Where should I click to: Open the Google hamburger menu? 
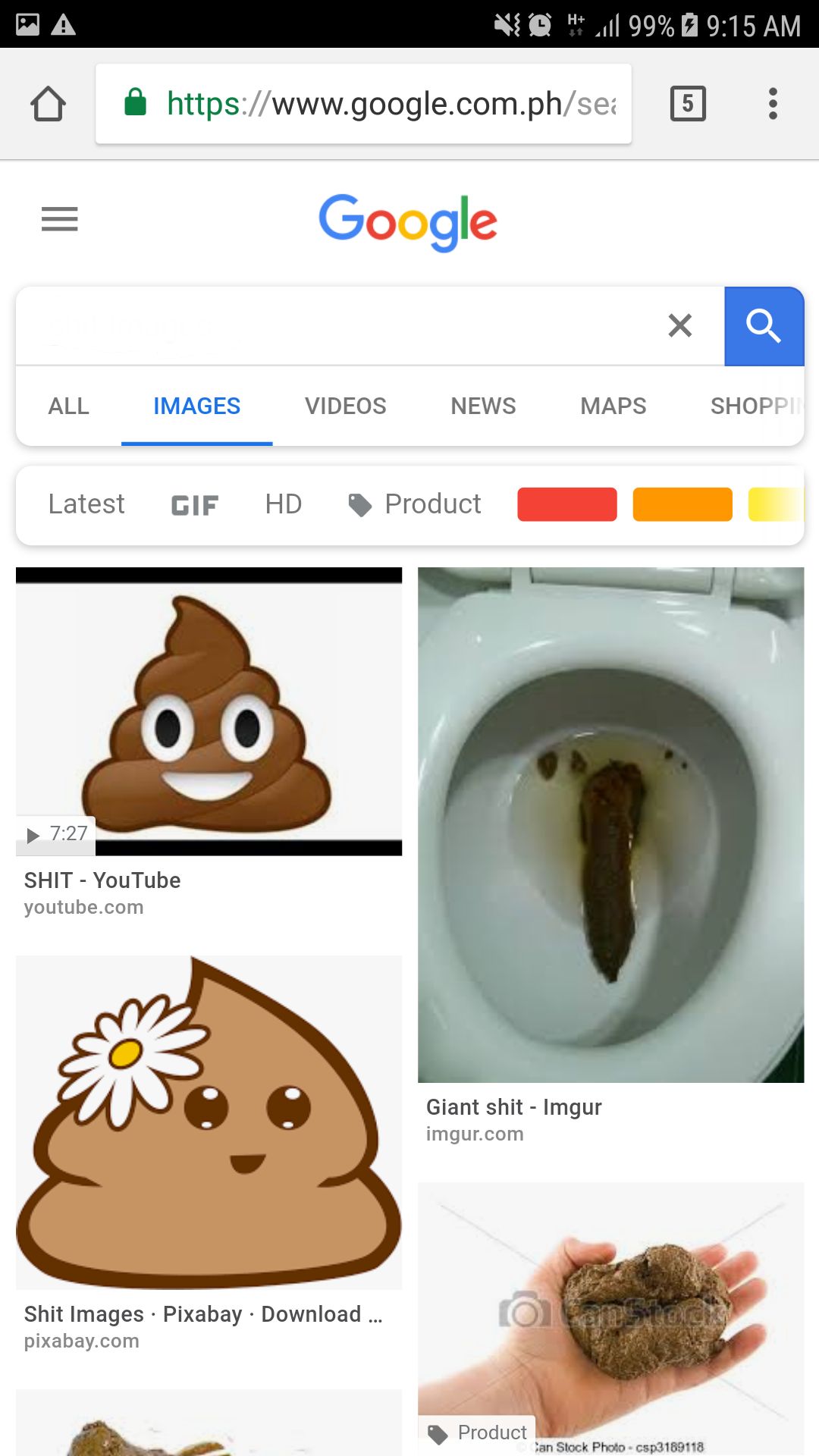pos(60,219)
